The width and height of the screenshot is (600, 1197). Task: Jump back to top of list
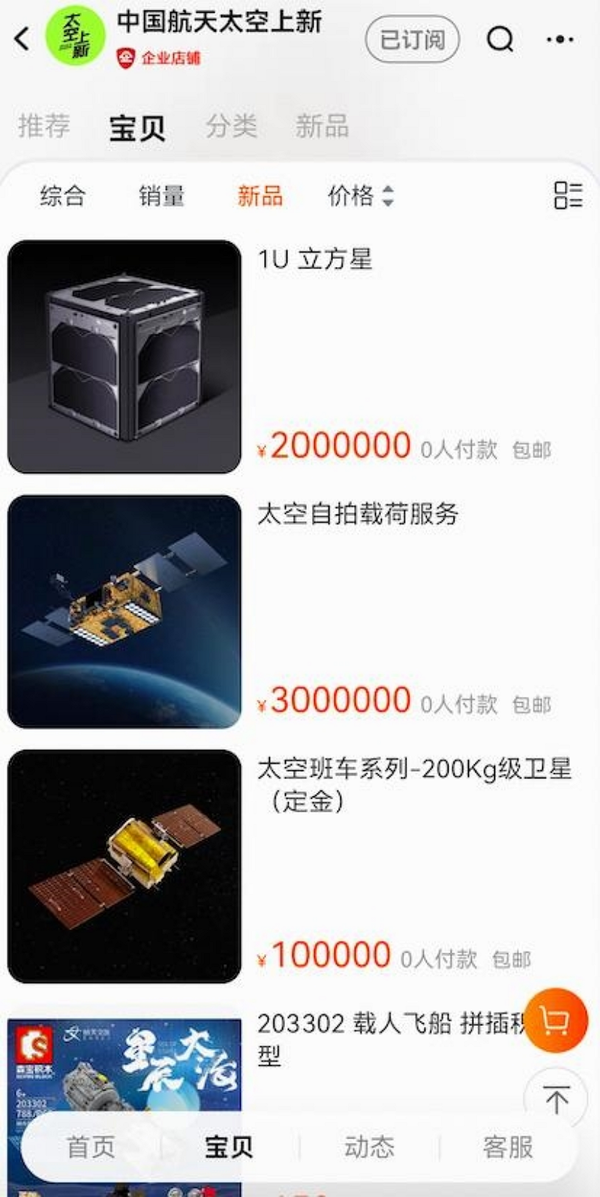(556, 1100)
